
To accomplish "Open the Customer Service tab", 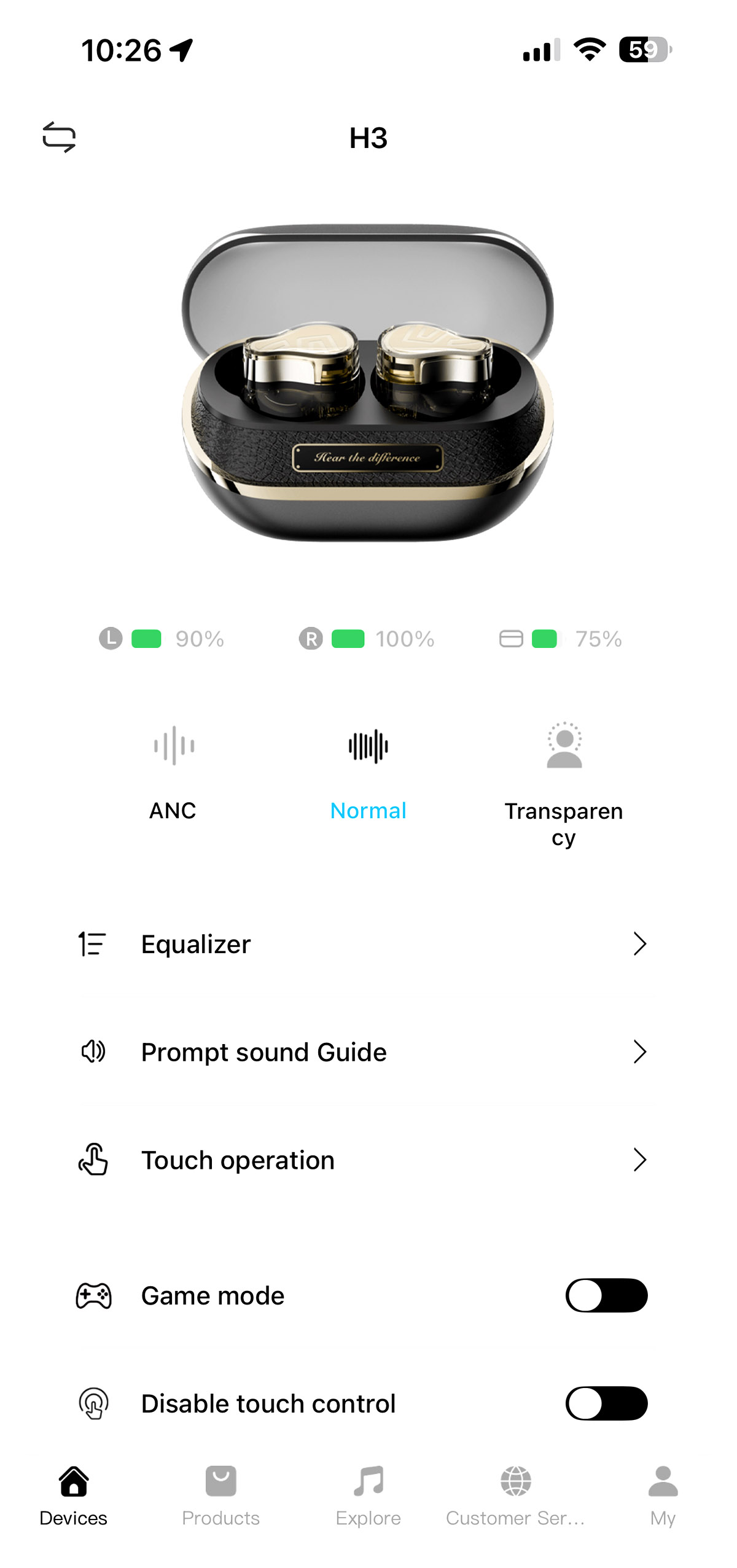I will pyautogui.click(x=516, y=1496).
